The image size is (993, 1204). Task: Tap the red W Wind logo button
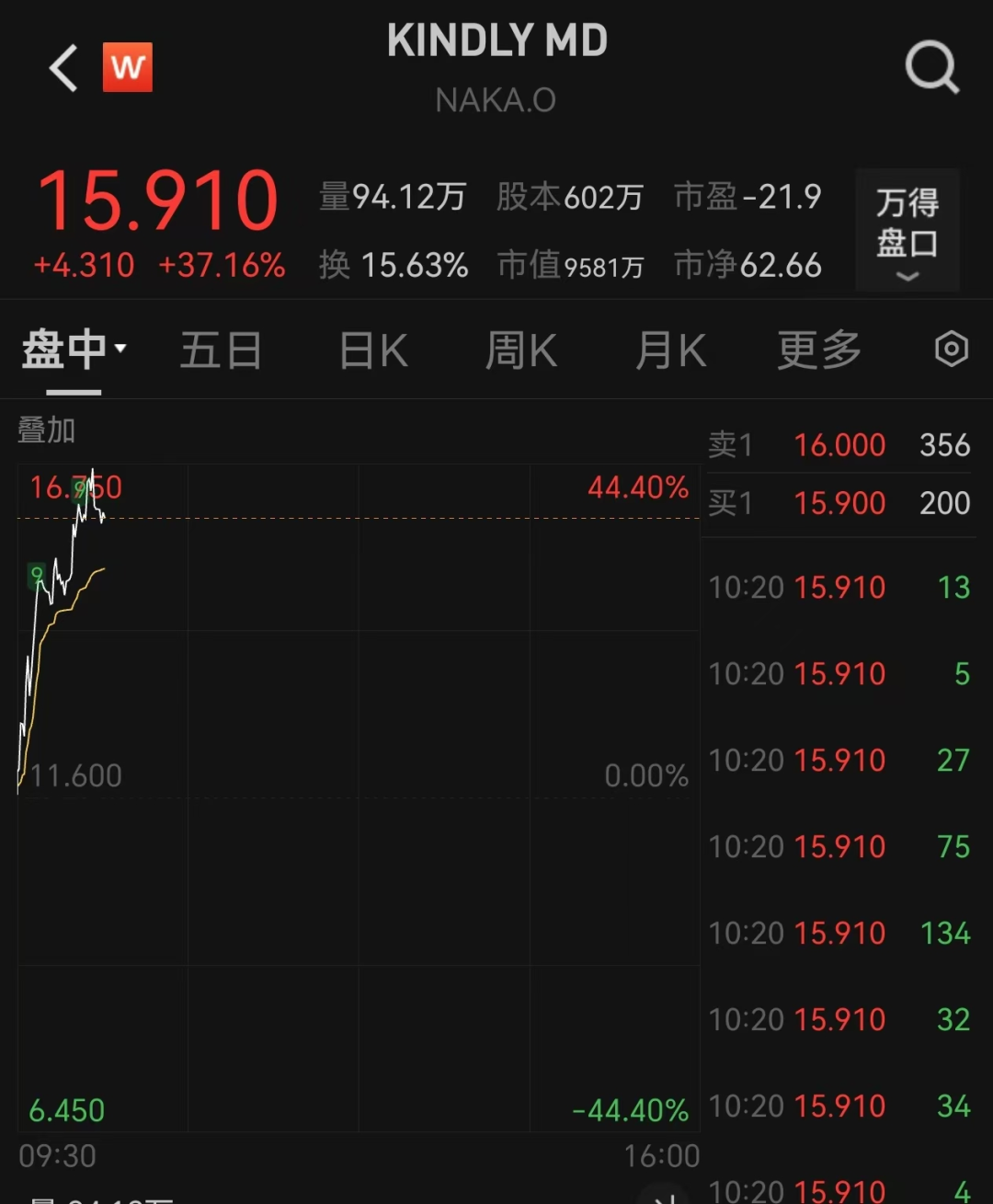tap(128, 67)
